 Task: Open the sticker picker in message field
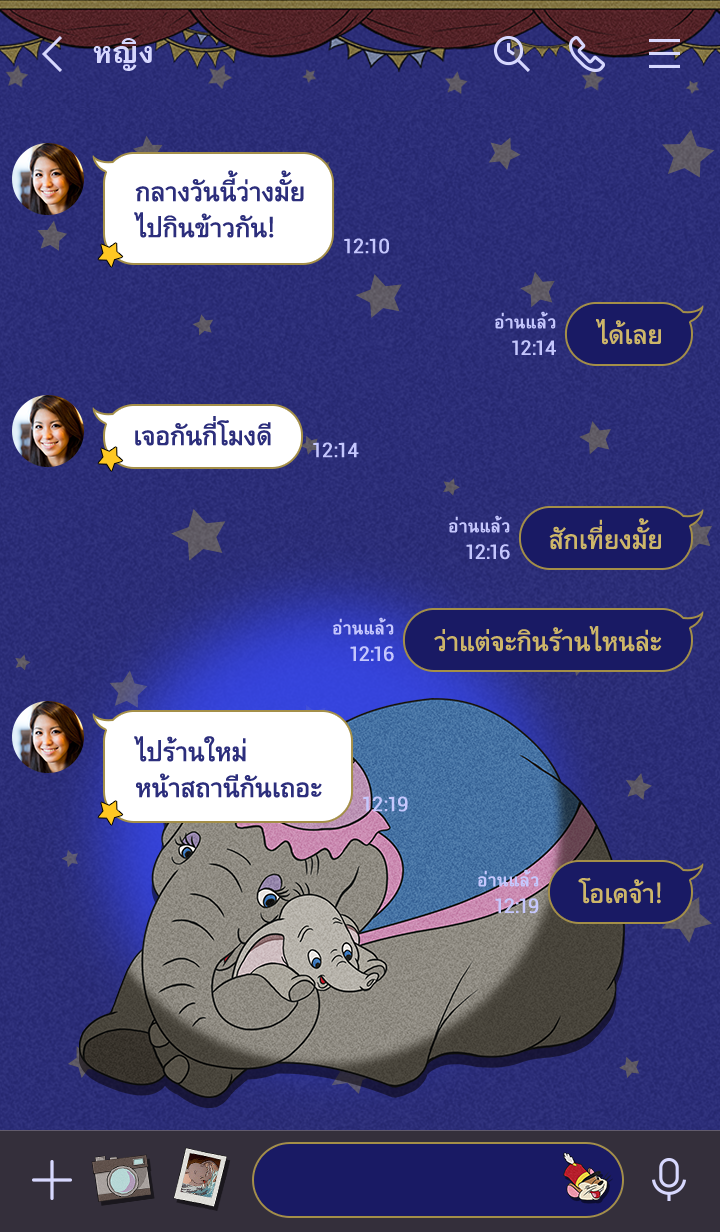[x=584, y=1180]
